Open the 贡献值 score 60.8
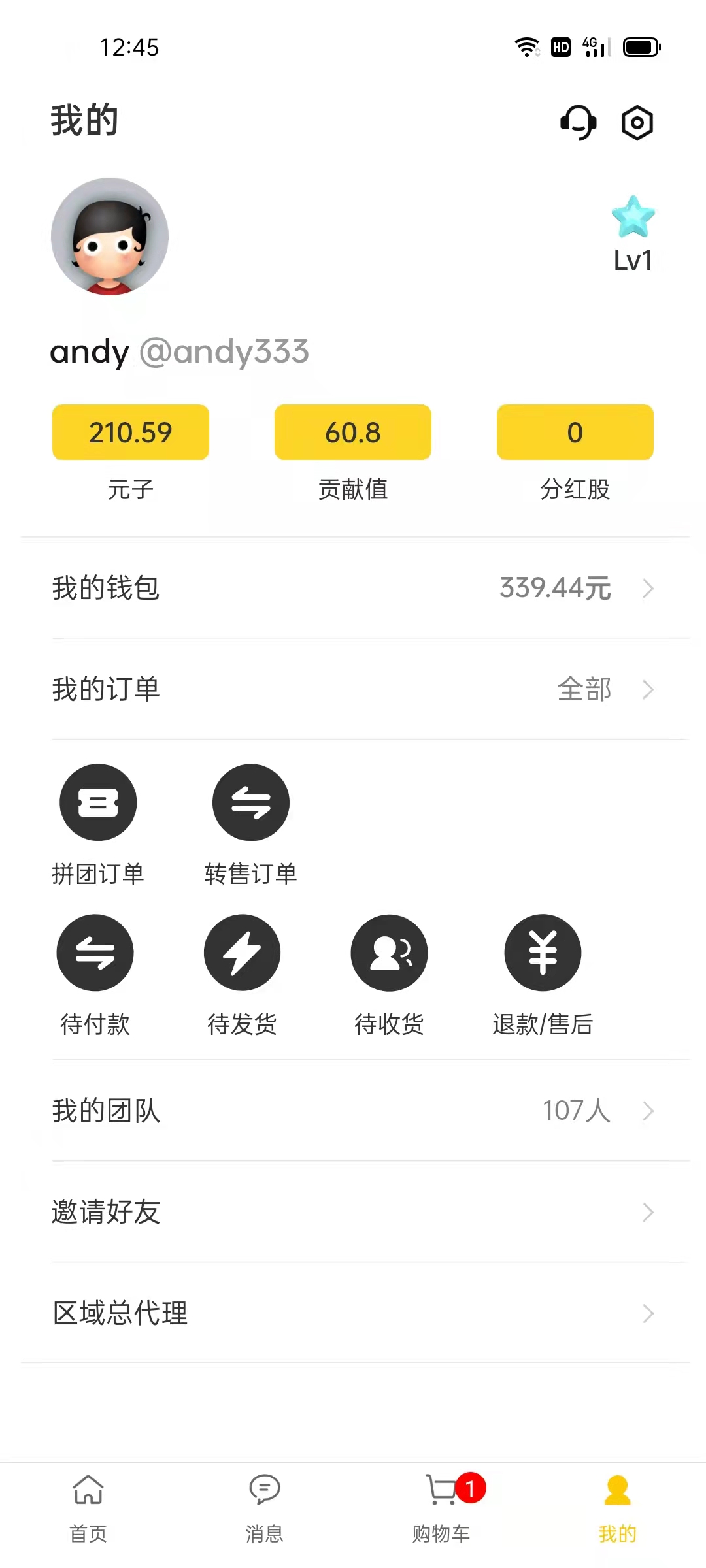The image size is (706, 1568). pyautogui.click(x=353, y=433)
